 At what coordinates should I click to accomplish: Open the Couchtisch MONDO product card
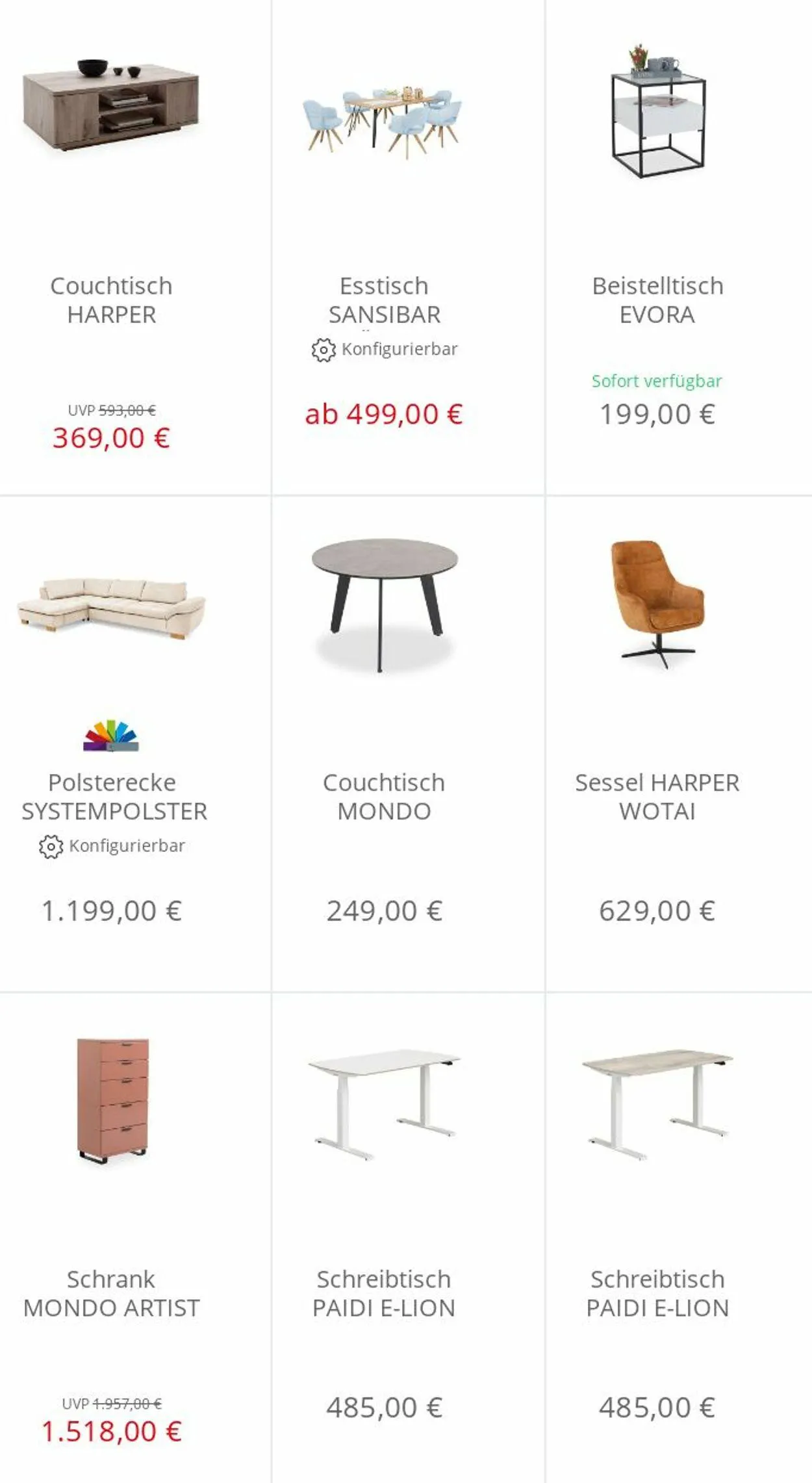coord(408,744)
